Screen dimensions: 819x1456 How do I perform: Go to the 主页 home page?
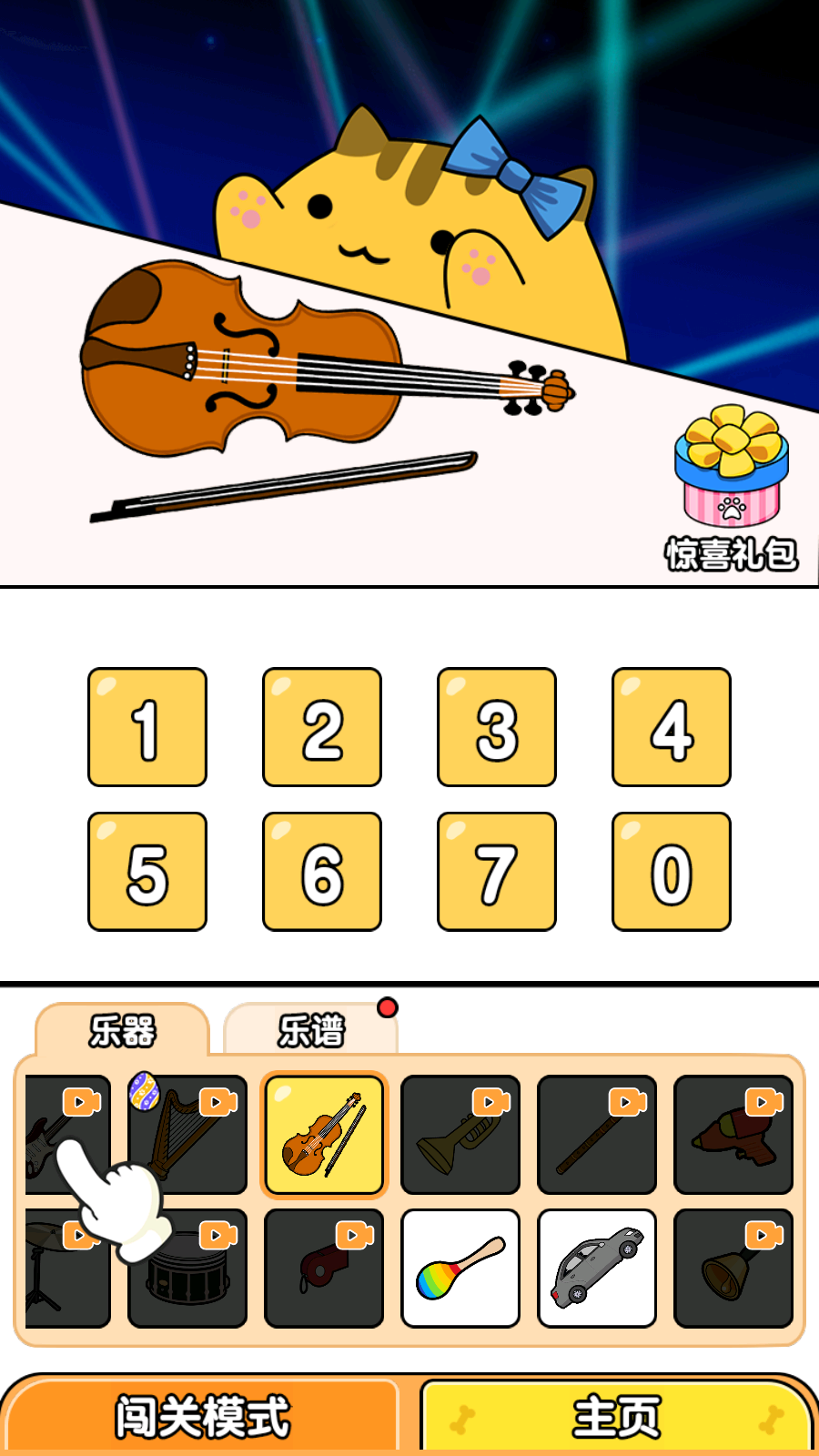pos(616,1417)
